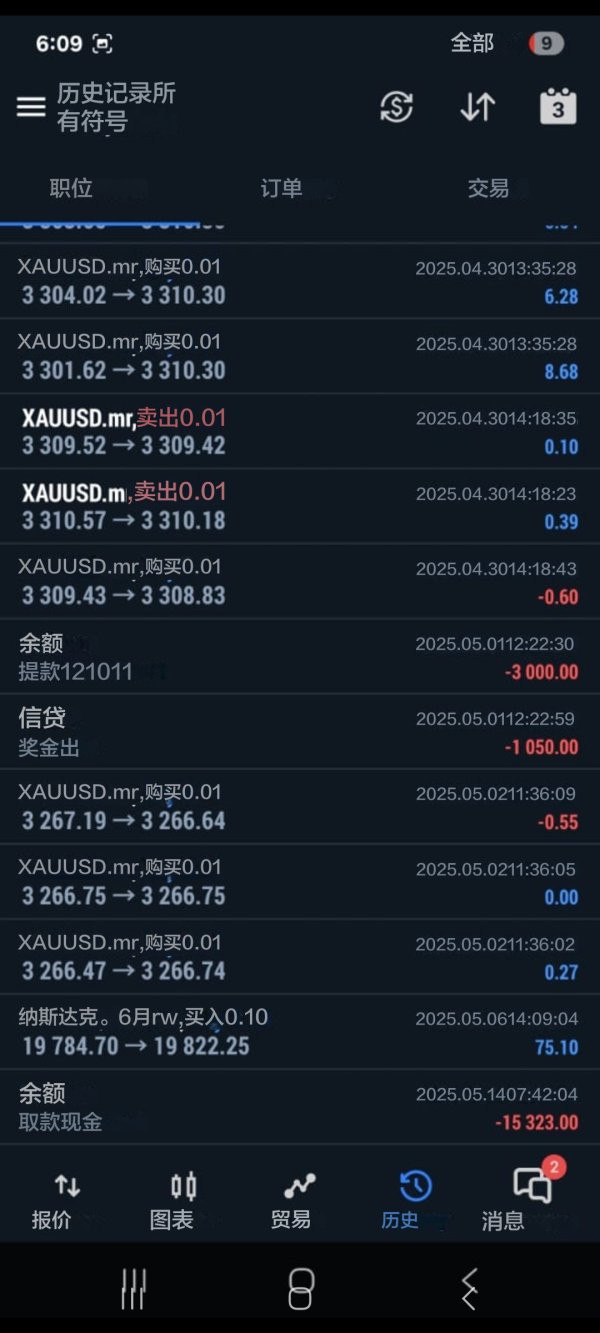Open the 纳斯达克 trade with profit 75.10
This screenshot has height=1333, width=600.
click(x=300, y=1032)
